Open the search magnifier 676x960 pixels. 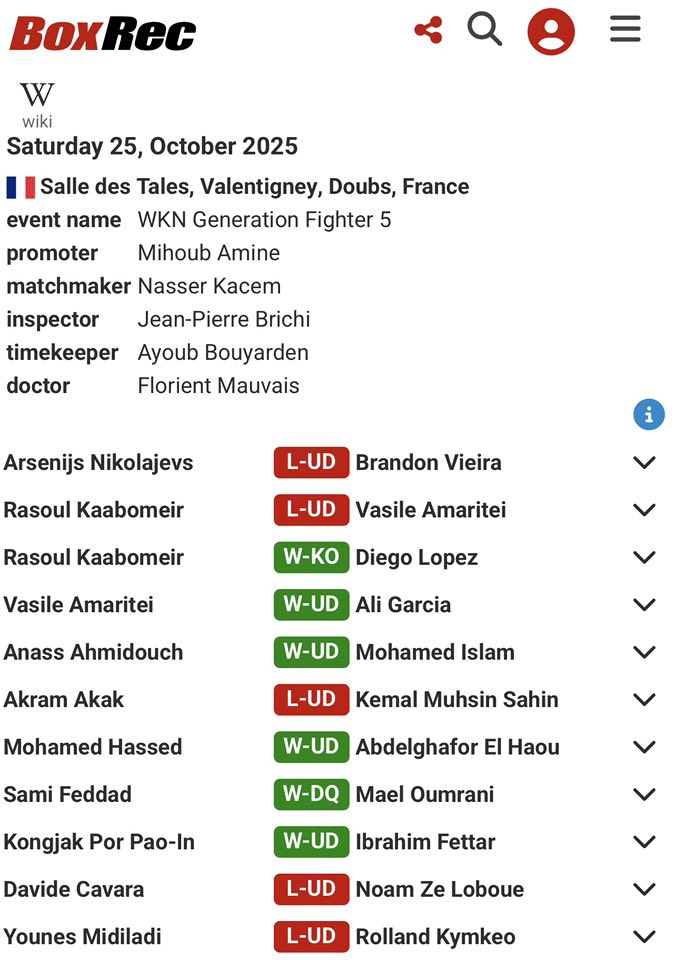pyautogui.click(x=485, y=30)
